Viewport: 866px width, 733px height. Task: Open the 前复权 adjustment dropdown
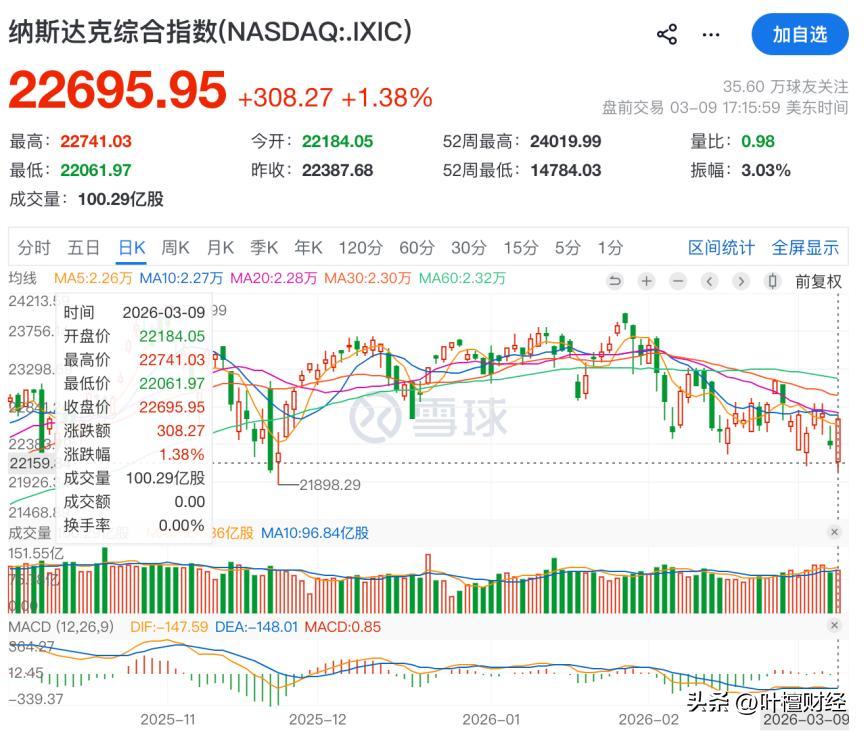[x=818, y=282]
